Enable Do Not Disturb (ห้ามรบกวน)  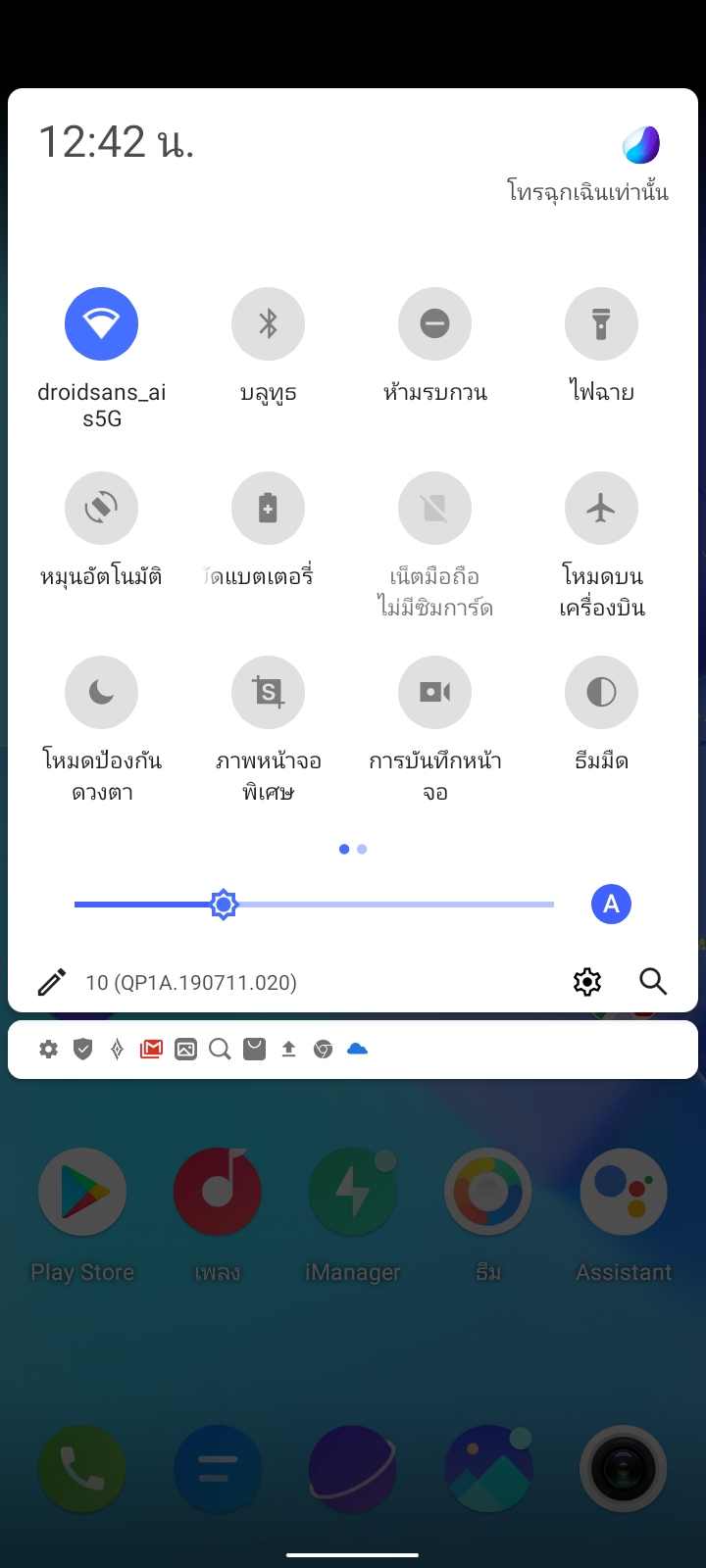(434, 323)
